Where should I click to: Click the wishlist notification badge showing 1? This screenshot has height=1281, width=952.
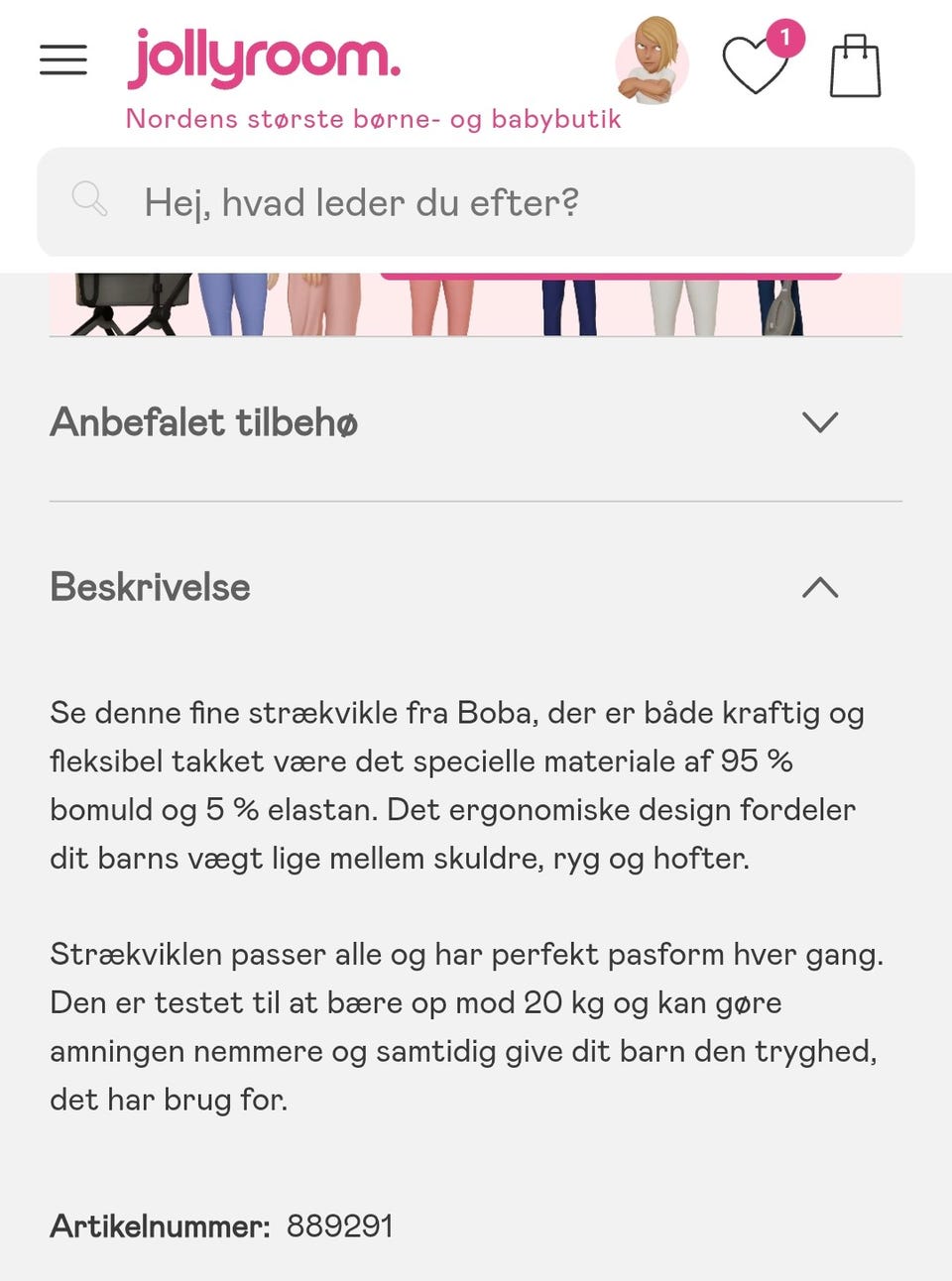point(785,38)
